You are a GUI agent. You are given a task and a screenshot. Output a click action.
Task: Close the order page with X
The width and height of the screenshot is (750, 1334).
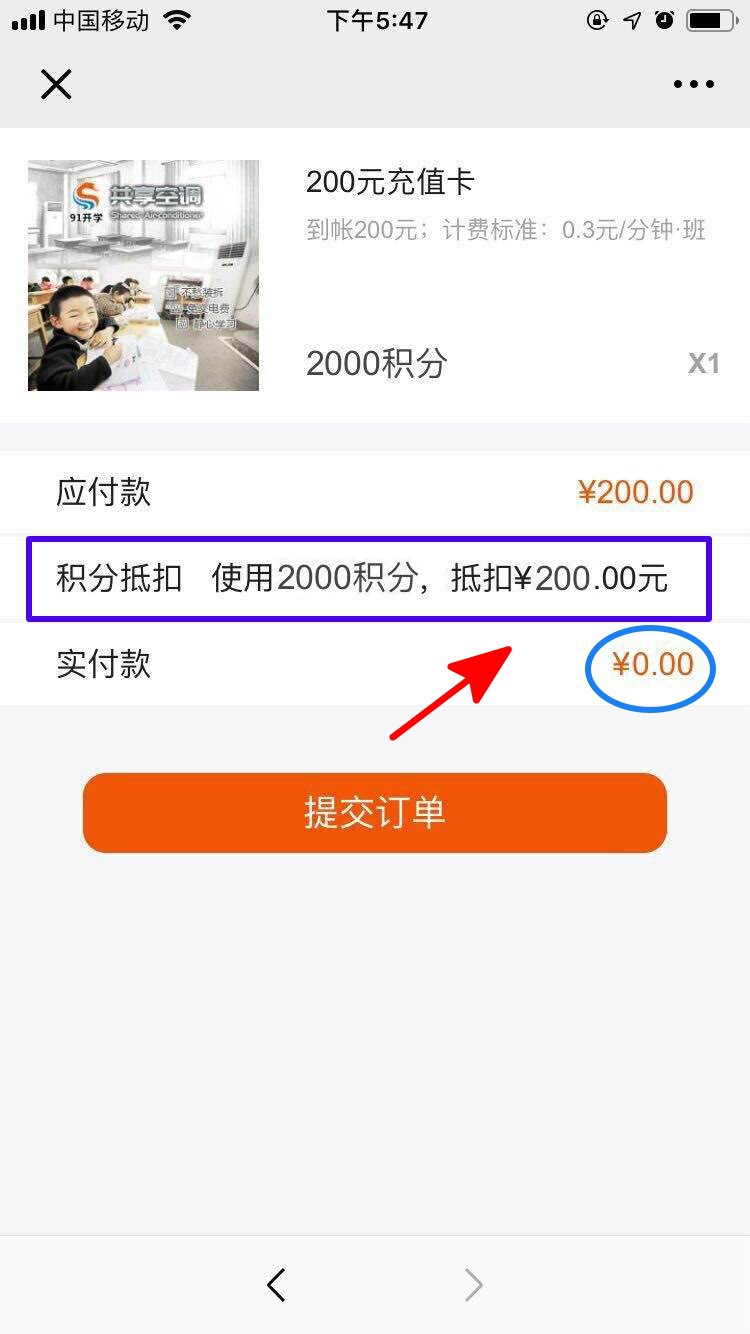click(56, 84)
